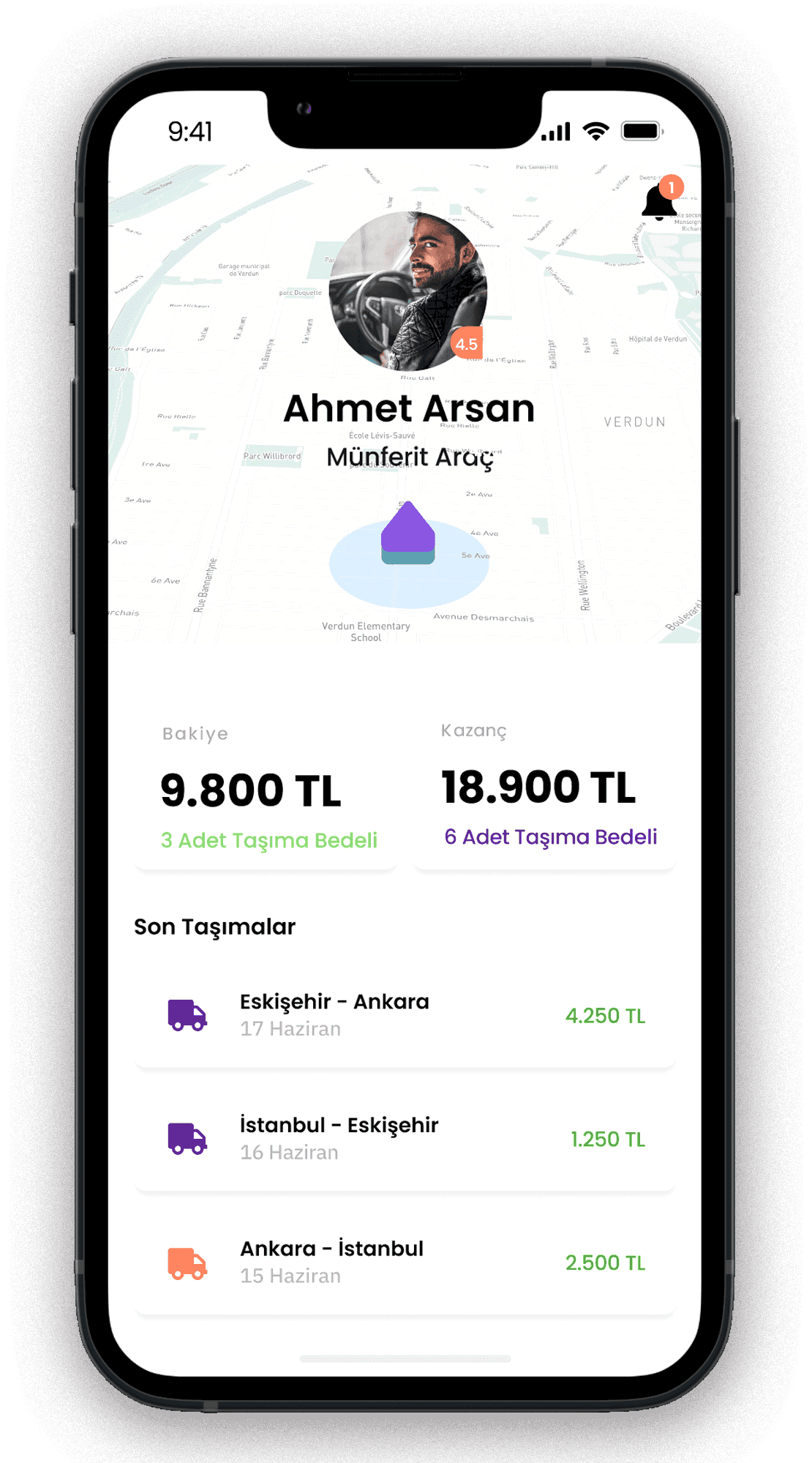Viewport: 812px width, 1463px height.
Task: Open the İstanbul - Eskişehir shipment
Action: 405,1138
